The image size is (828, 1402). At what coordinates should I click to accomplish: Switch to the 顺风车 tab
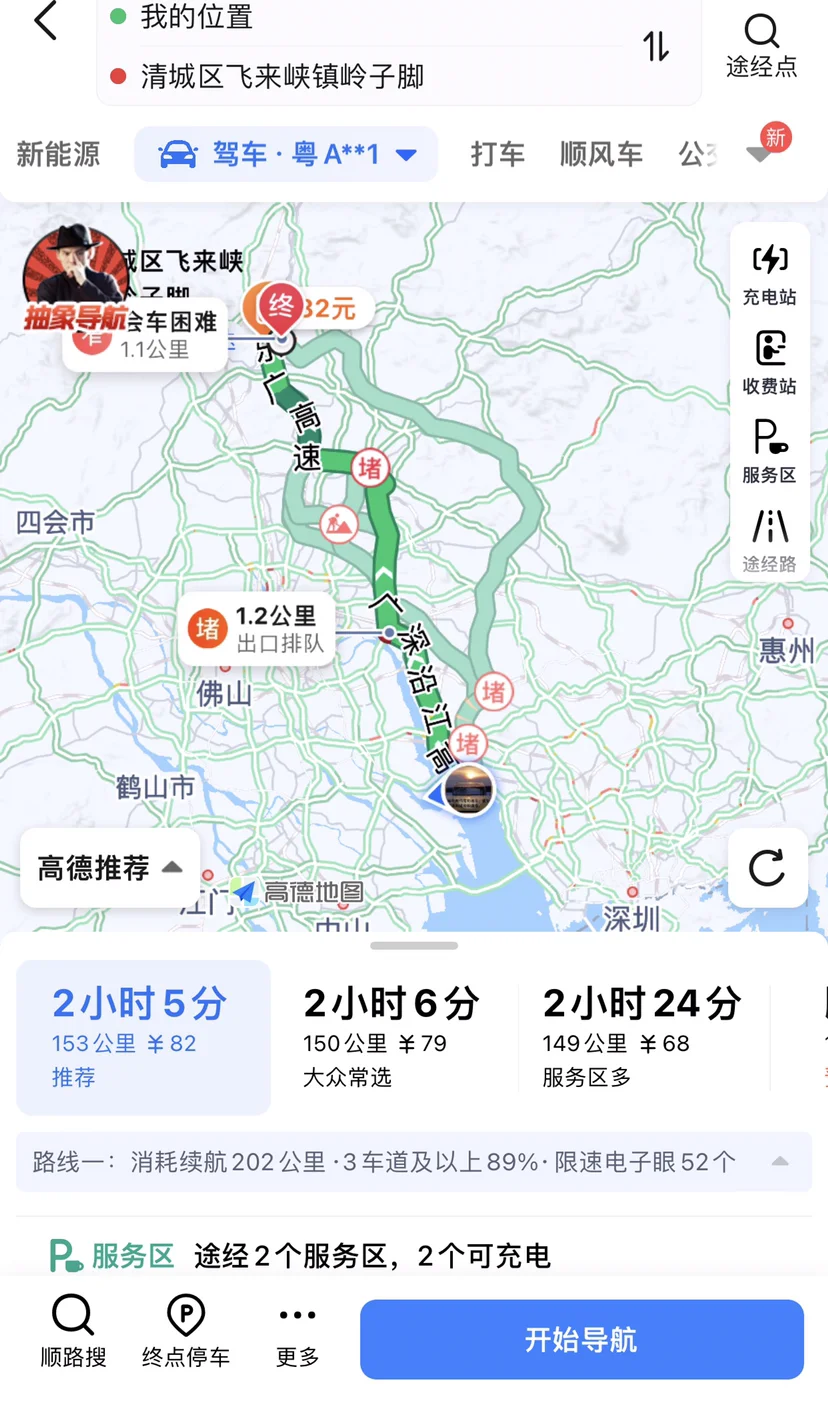[601, 154]
